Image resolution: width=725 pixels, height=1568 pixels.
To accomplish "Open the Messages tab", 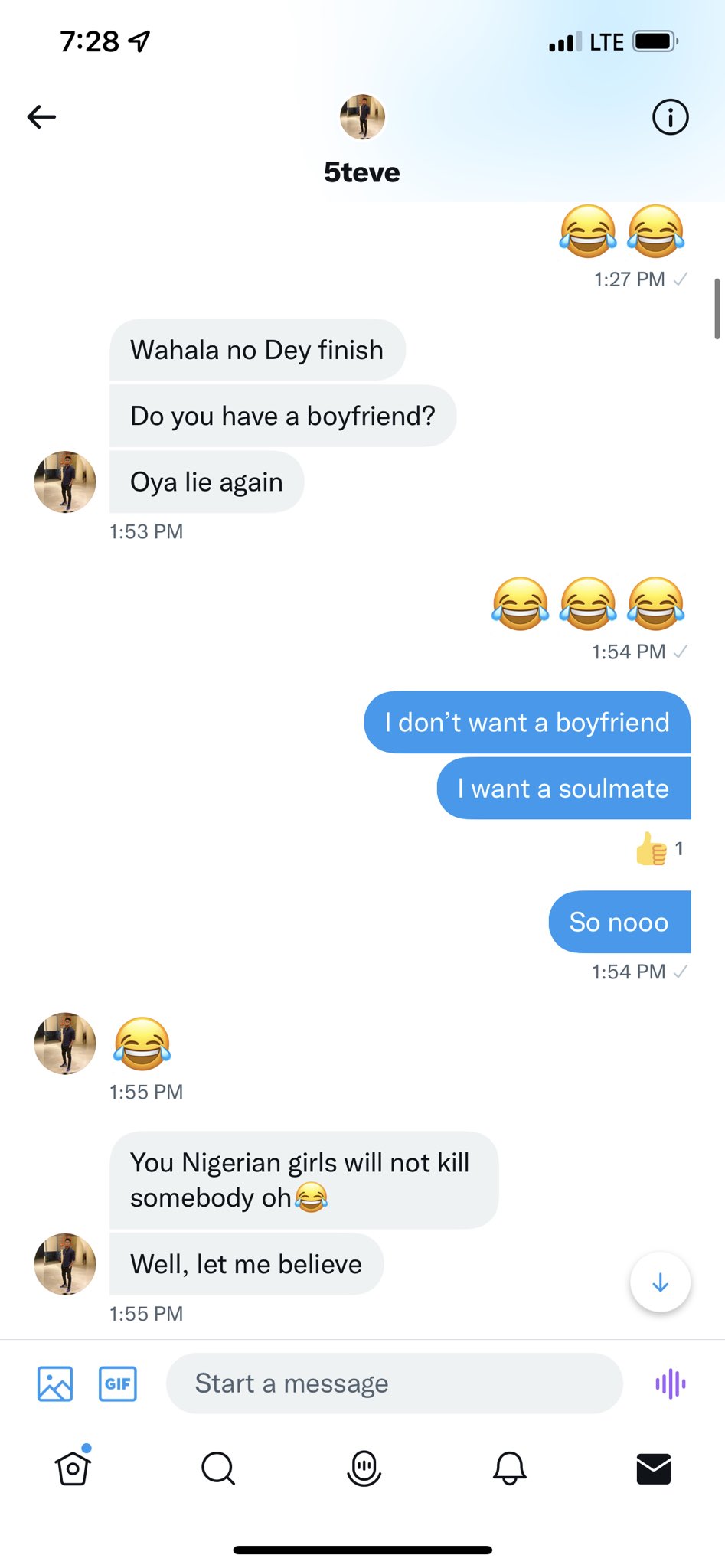I will coord(653,1468).
